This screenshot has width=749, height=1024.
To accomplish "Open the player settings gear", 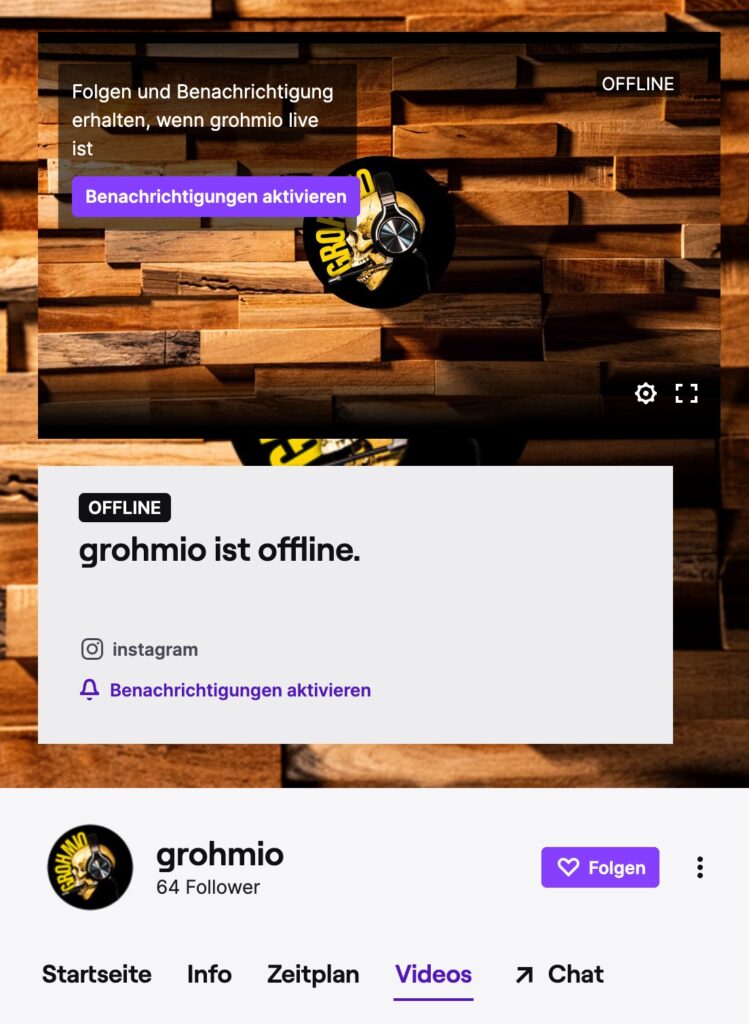I will tap(646, 393).
